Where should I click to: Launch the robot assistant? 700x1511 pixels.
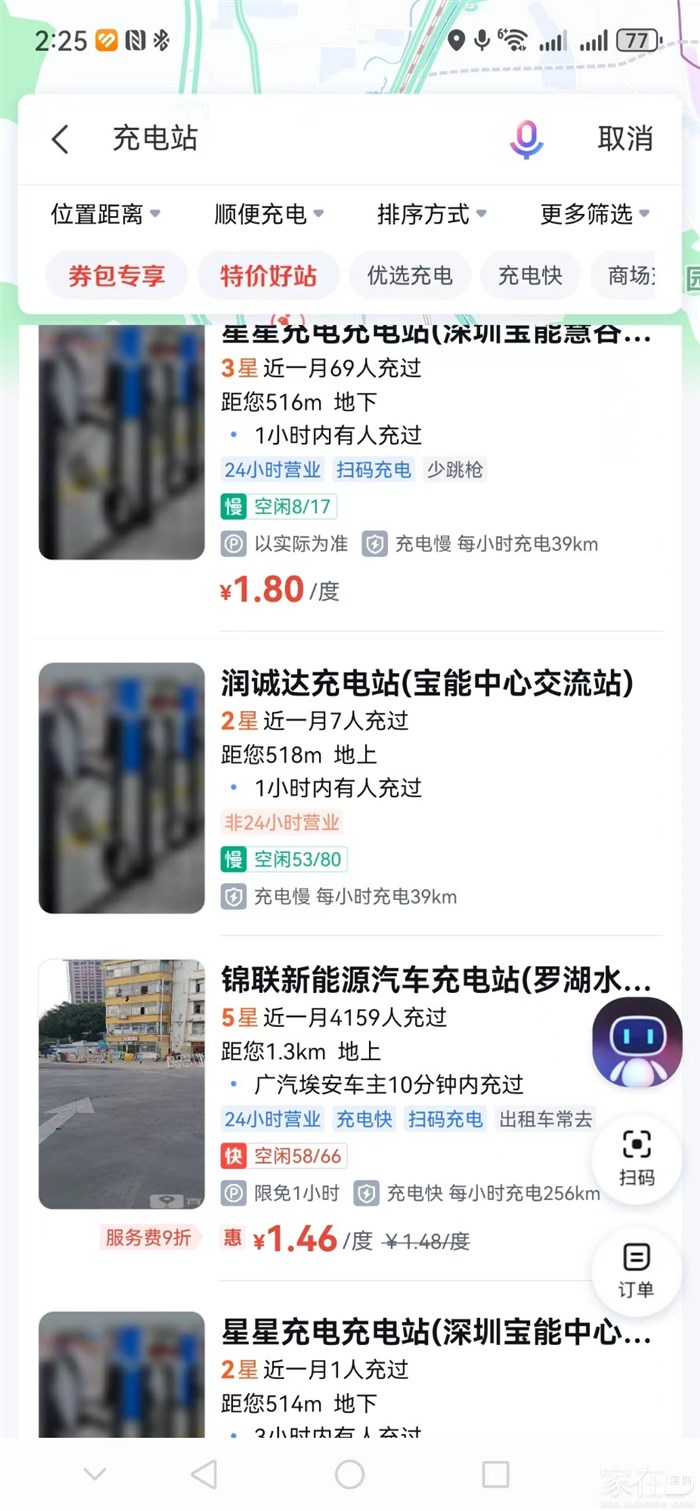[637, 1043]
